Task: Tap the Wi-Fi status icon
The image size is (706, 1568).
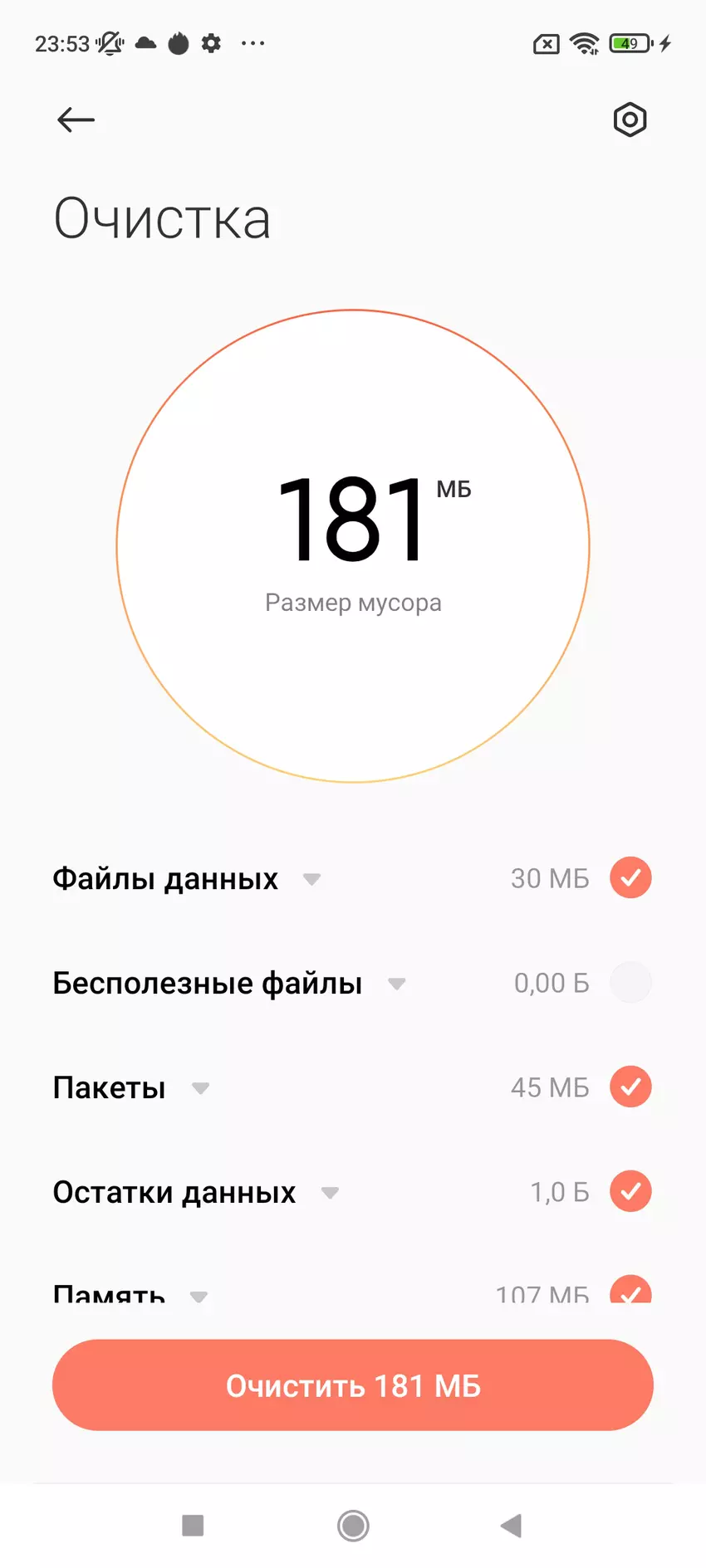Action: [586, 43]
